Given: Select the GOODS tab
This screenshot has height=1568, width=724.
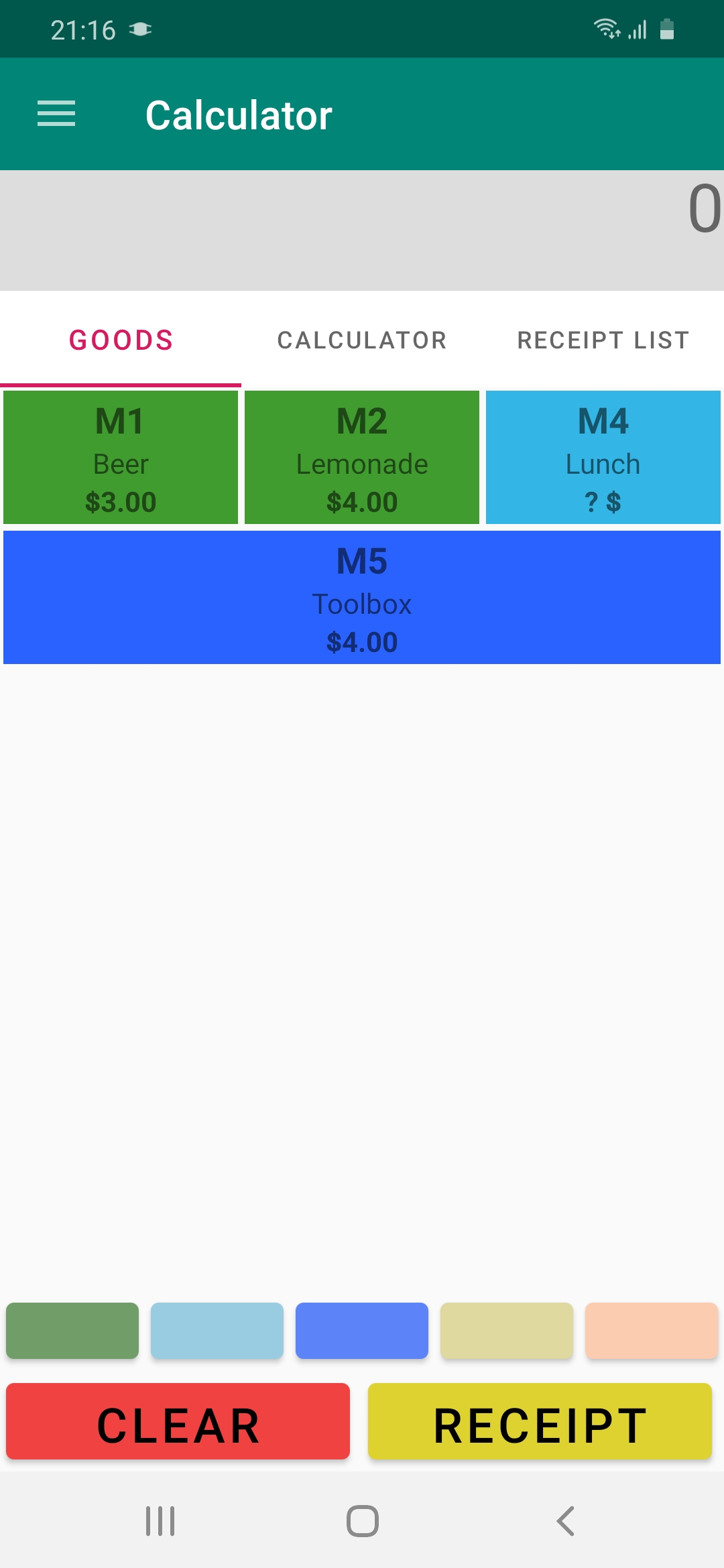Looking at the screenshot, I should (x=121, y=340).
